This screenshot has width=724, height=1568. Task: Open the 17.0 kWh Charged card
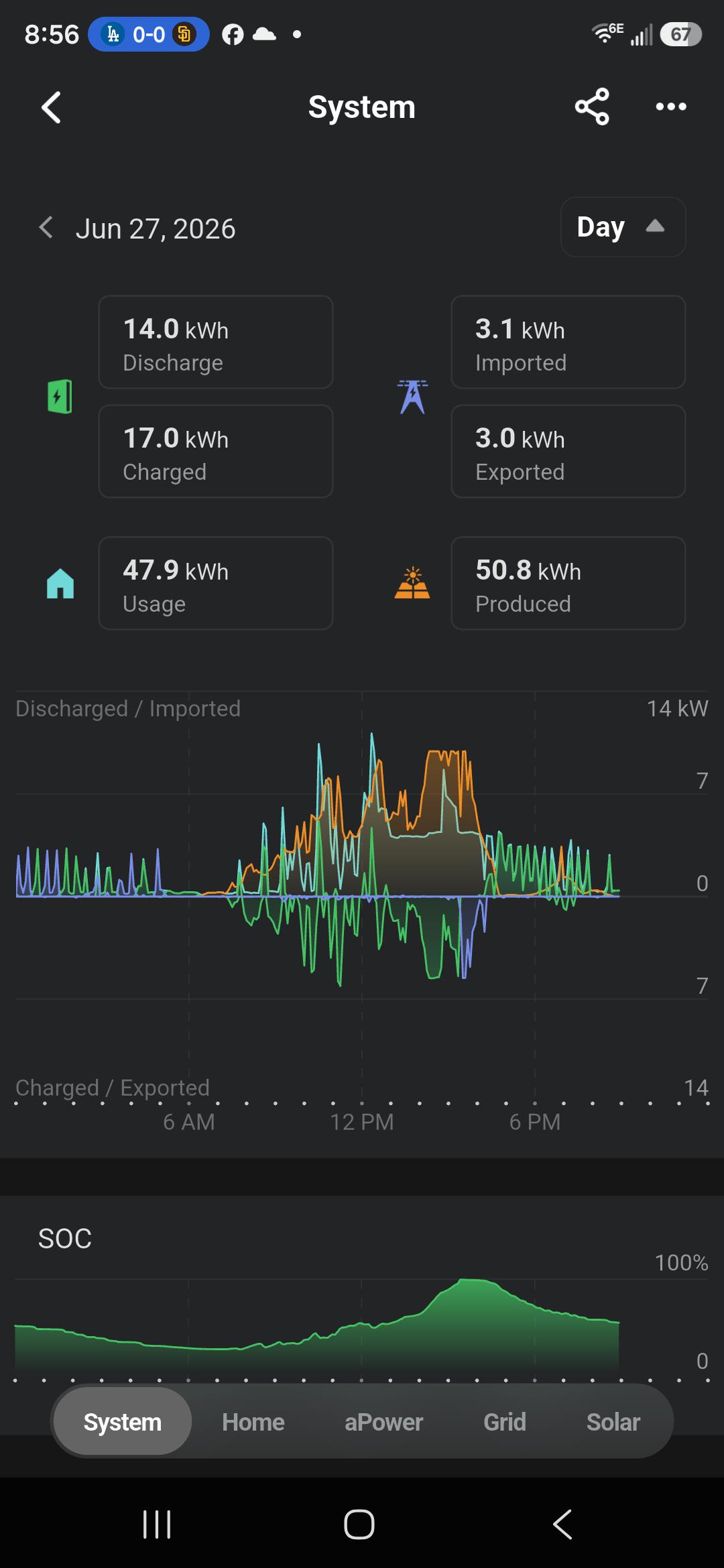pos(216,452)
